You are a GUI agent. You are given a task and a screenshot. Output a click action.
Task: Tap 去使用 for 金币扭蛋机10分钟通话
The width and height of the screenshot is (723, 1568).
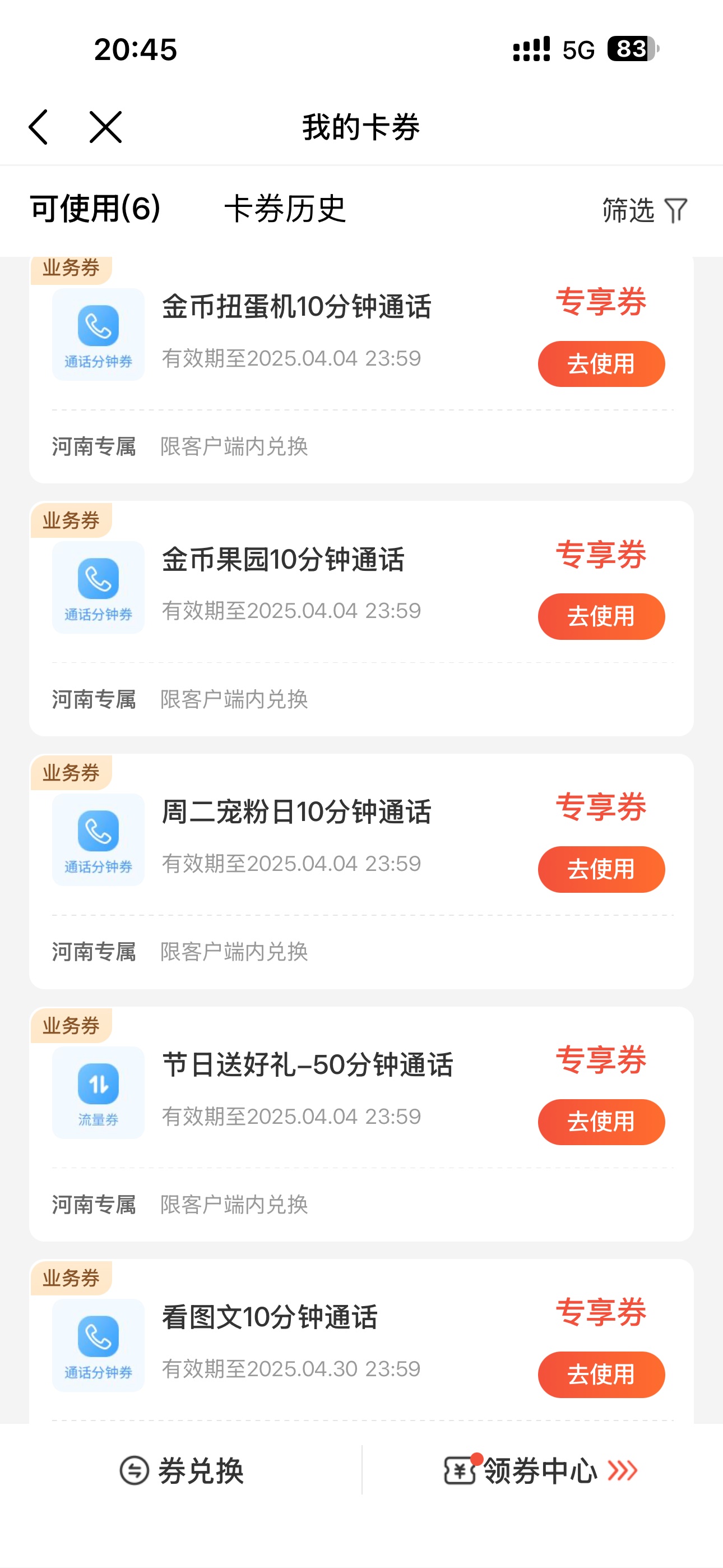[x=601, y=364]
